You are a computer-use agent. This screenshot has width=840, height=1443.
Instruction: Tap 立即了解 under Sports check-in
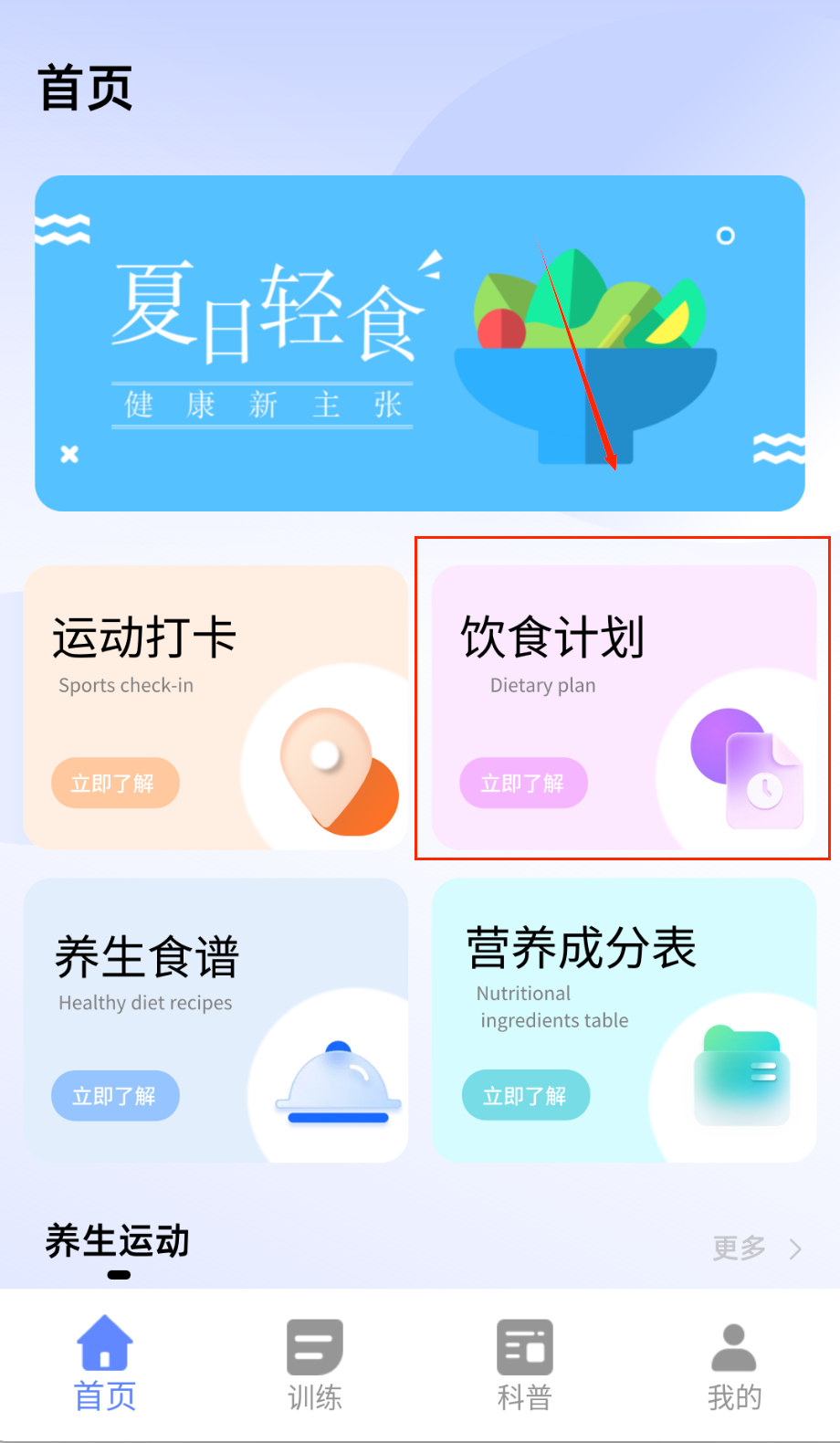click(x=114, y=783)
